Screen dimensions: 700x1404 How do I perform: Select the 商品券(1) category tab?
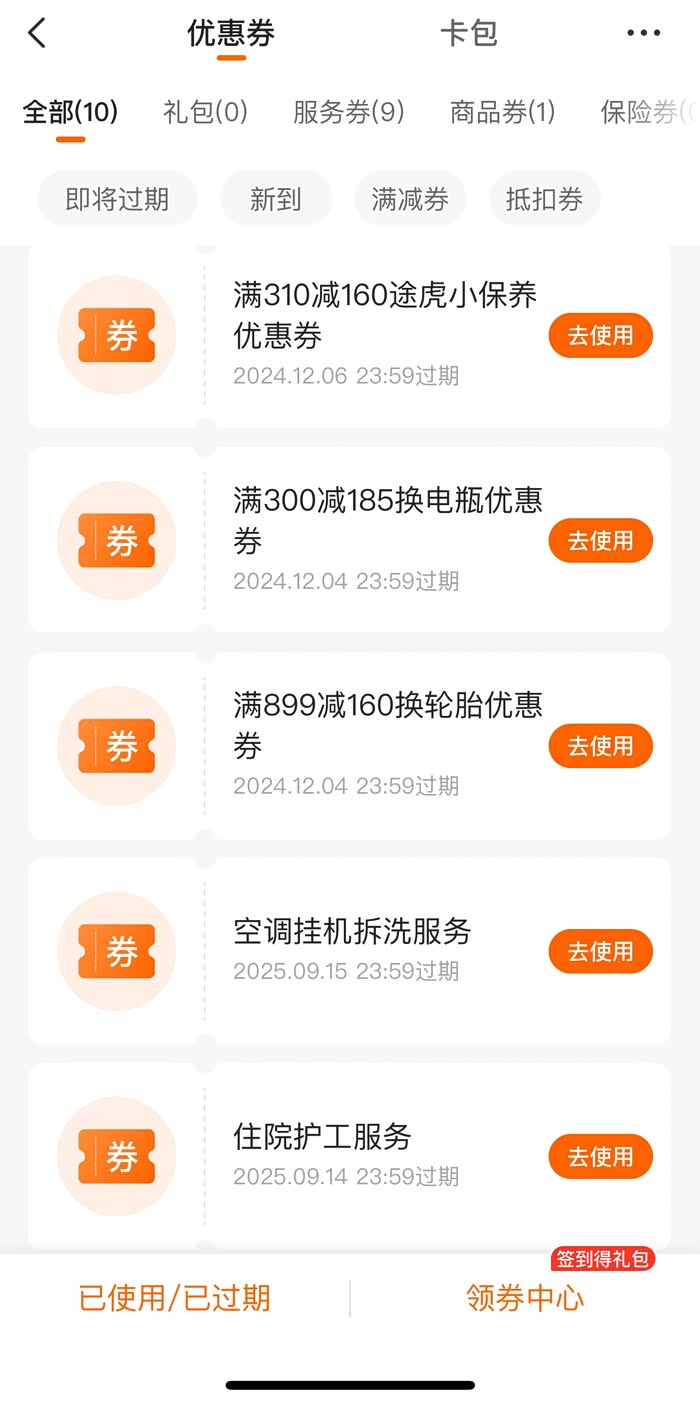point(502,112)
